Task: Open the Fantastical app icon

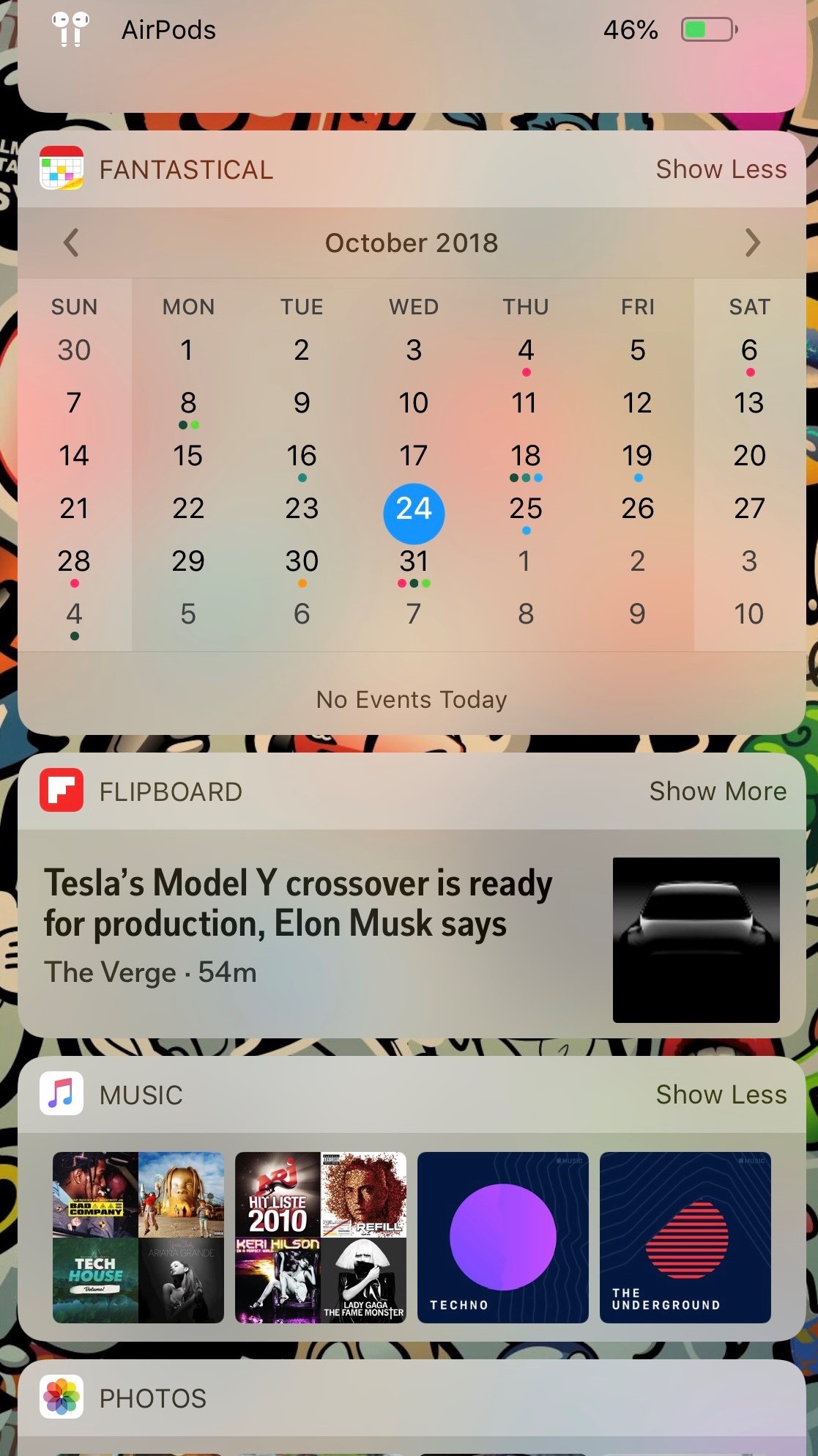Action: pos(62,168)
